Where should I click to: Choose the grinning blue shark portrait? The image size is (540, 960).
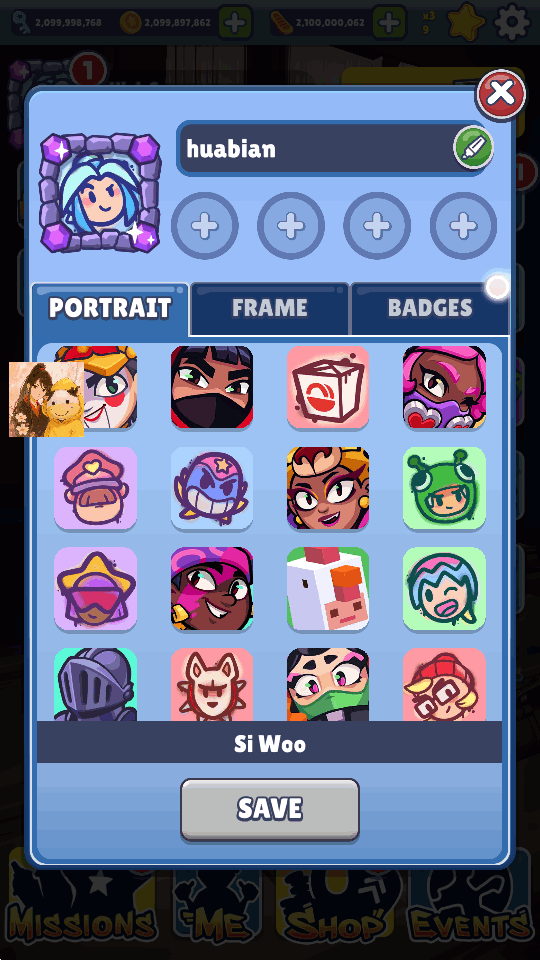tap(212, 489)
